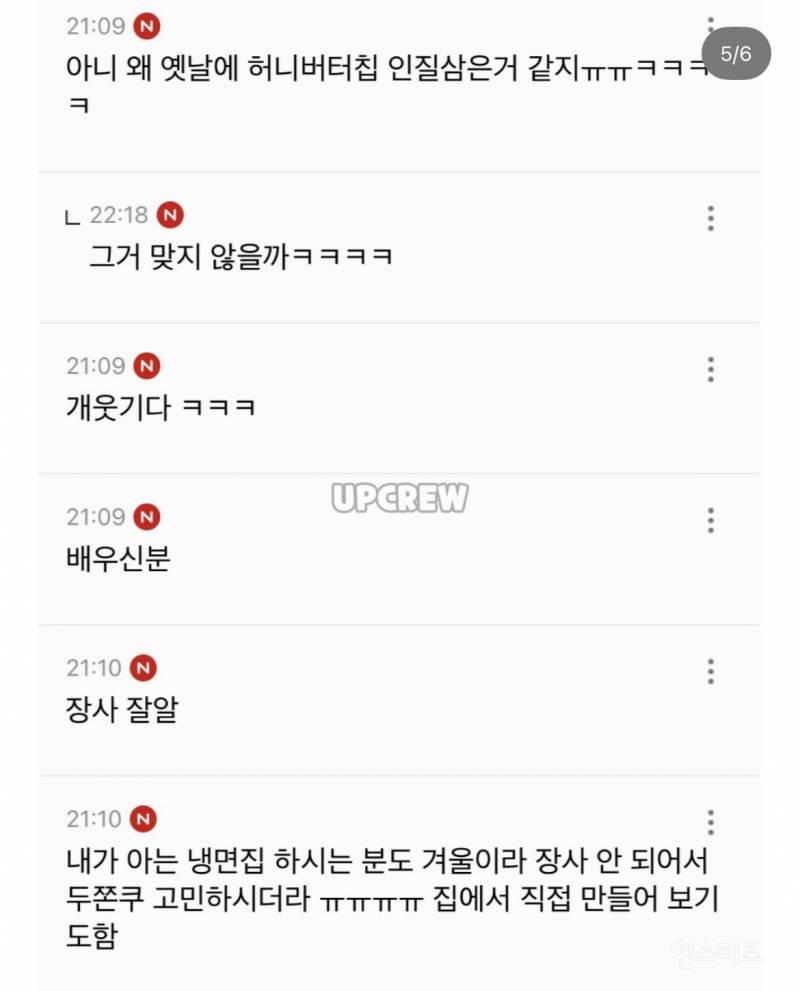Image resolution: width=800 pixels, height=991 pixels.
Task: Click the N badge beside the 개웃기다 comment
Action: point(148,366)
